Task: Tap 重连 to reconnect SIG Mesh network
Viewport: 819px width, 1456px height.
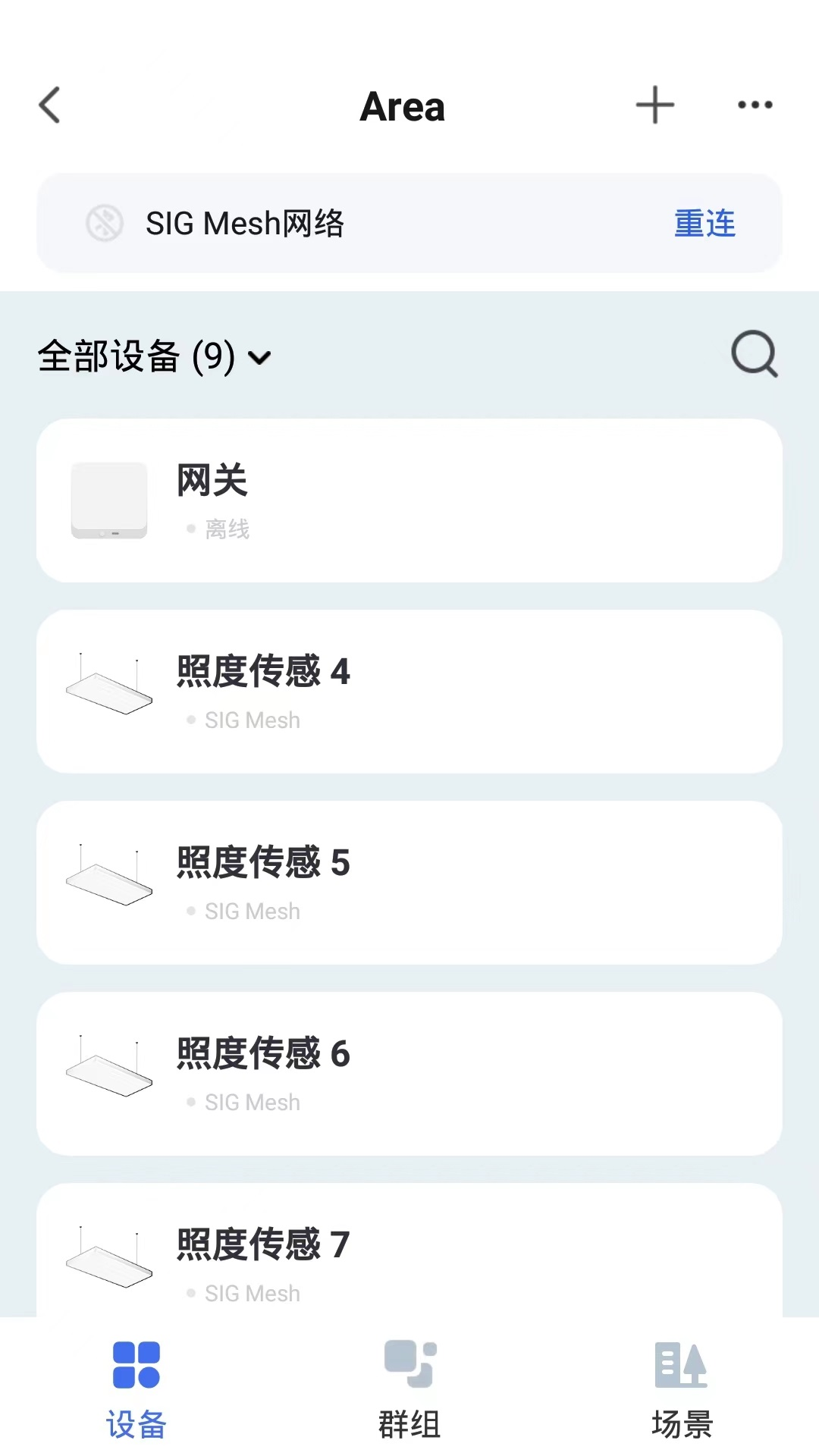Action: 704,222
